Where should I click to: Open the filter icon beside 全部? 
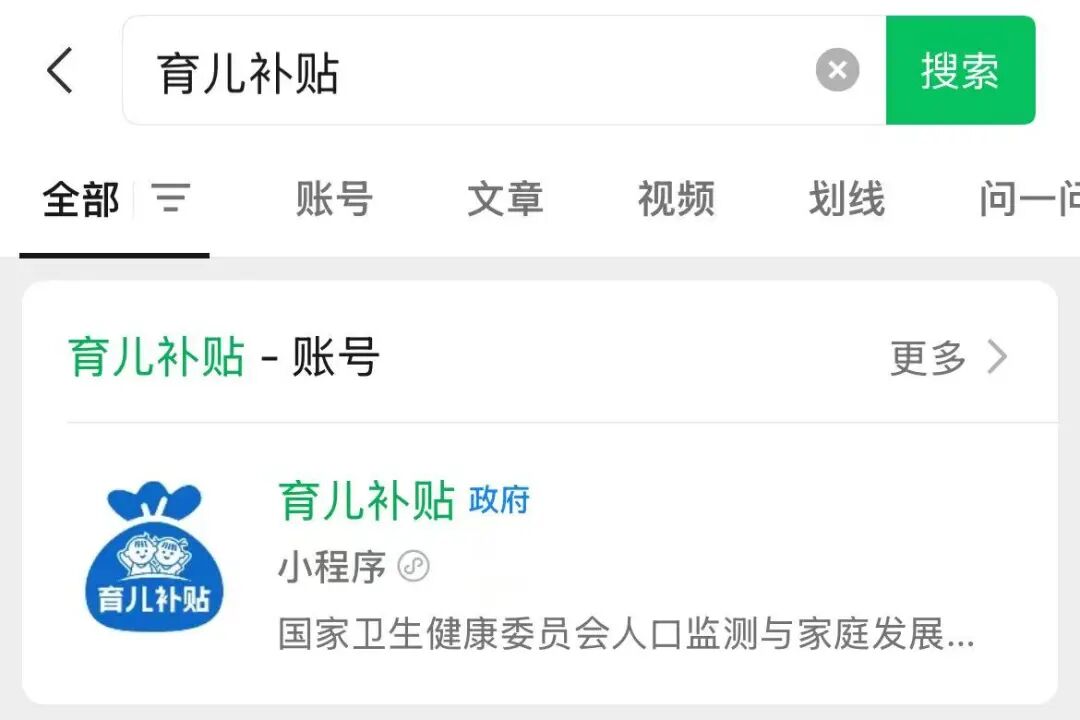pyautogui.click(x=171, y=199)
